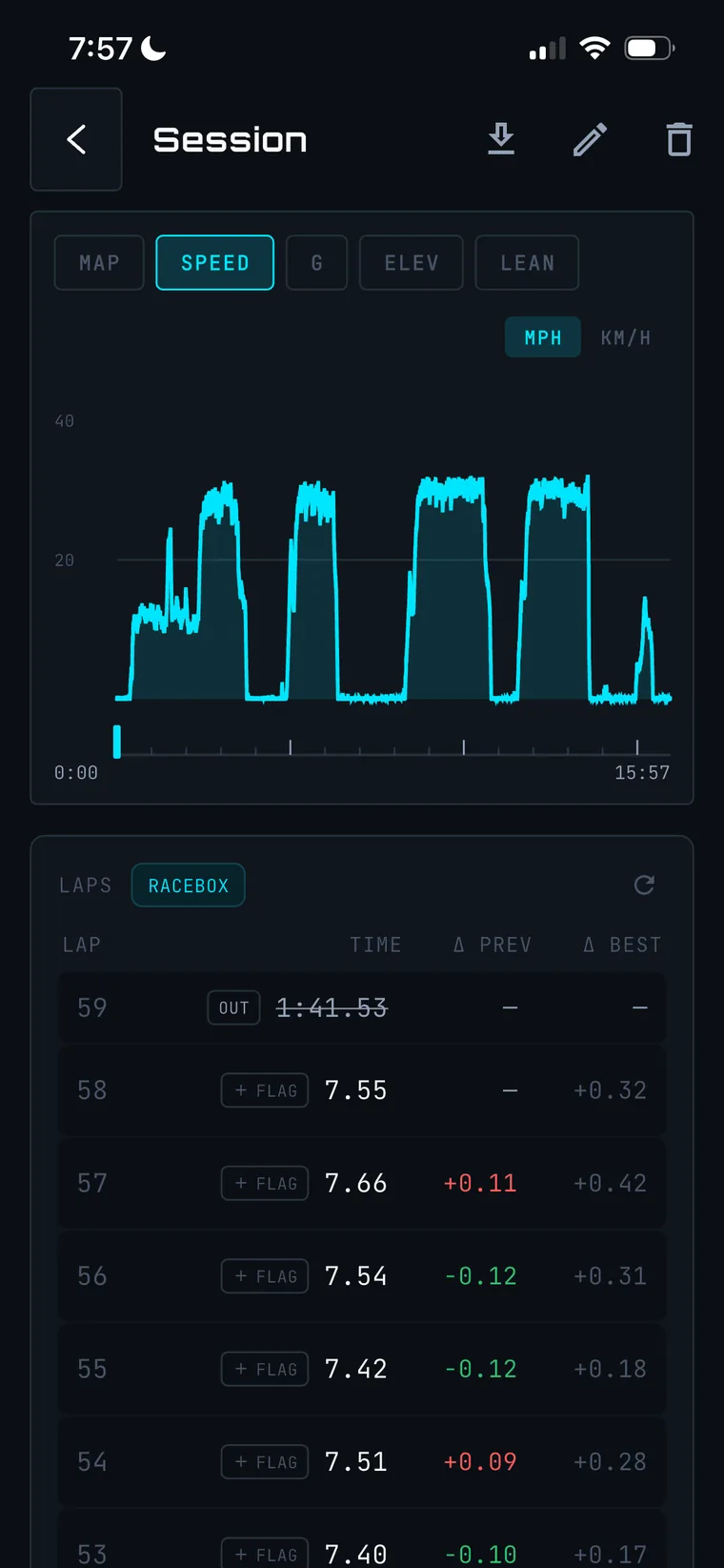Viewport: 724px width, 1568px height.
Task: Refresh the laps list
Action: [x=644, y=886]
